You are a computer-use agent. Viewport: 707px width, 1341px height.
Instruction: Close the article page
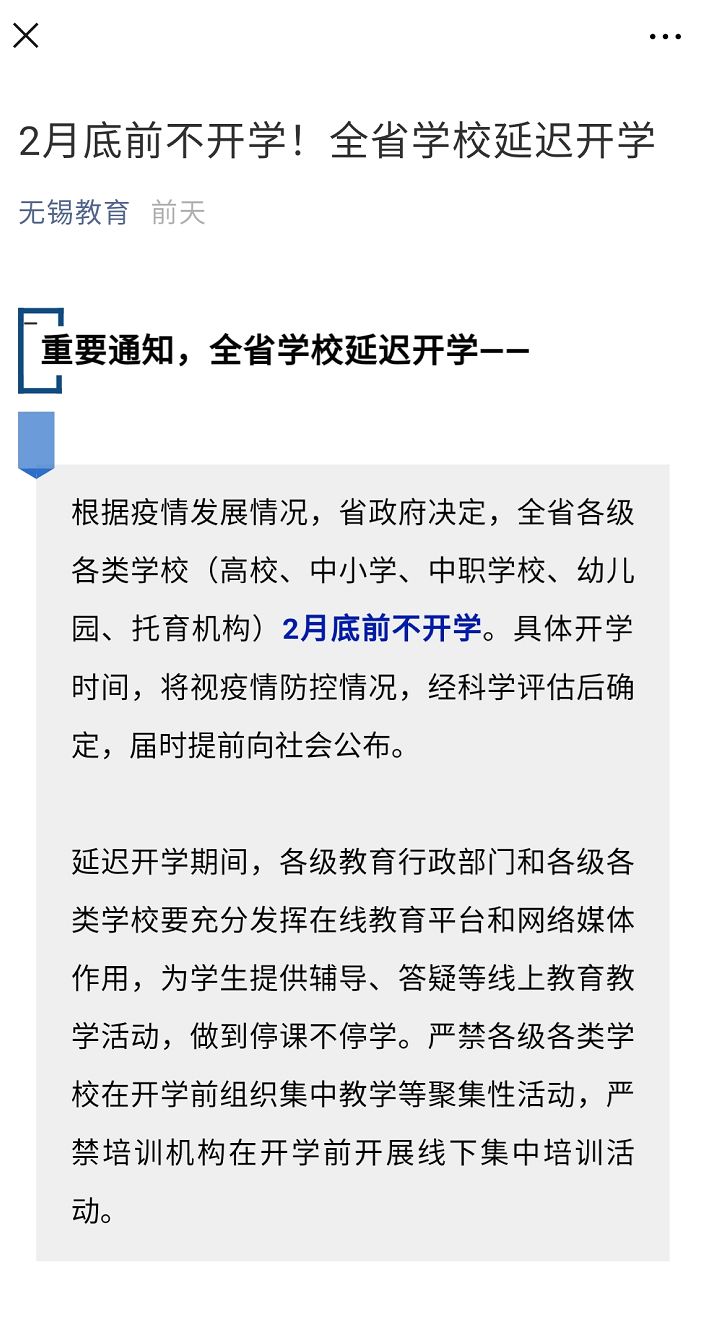coord(26,36)
